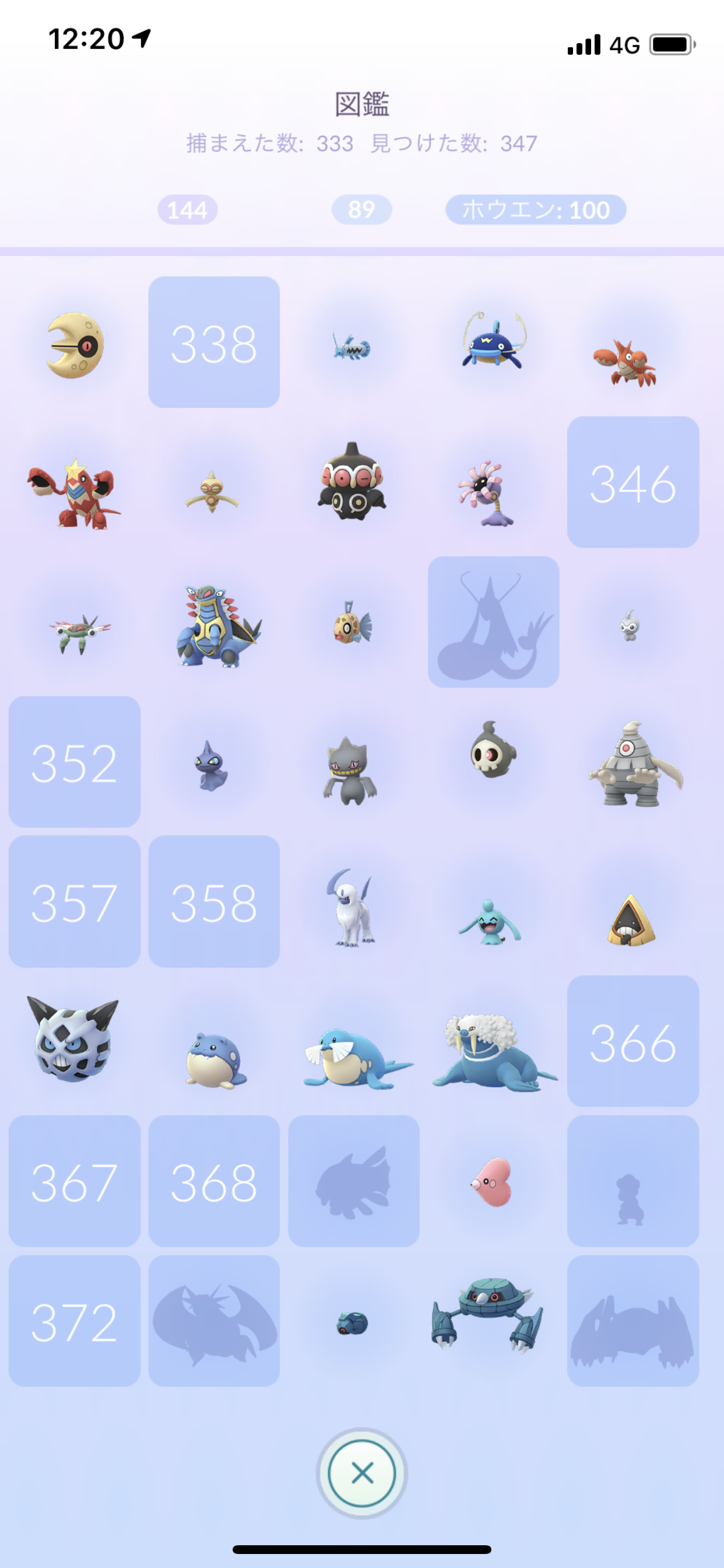724x1568 pixels.
Task: Open the Dusclops entry
Action: pos(632,766)
